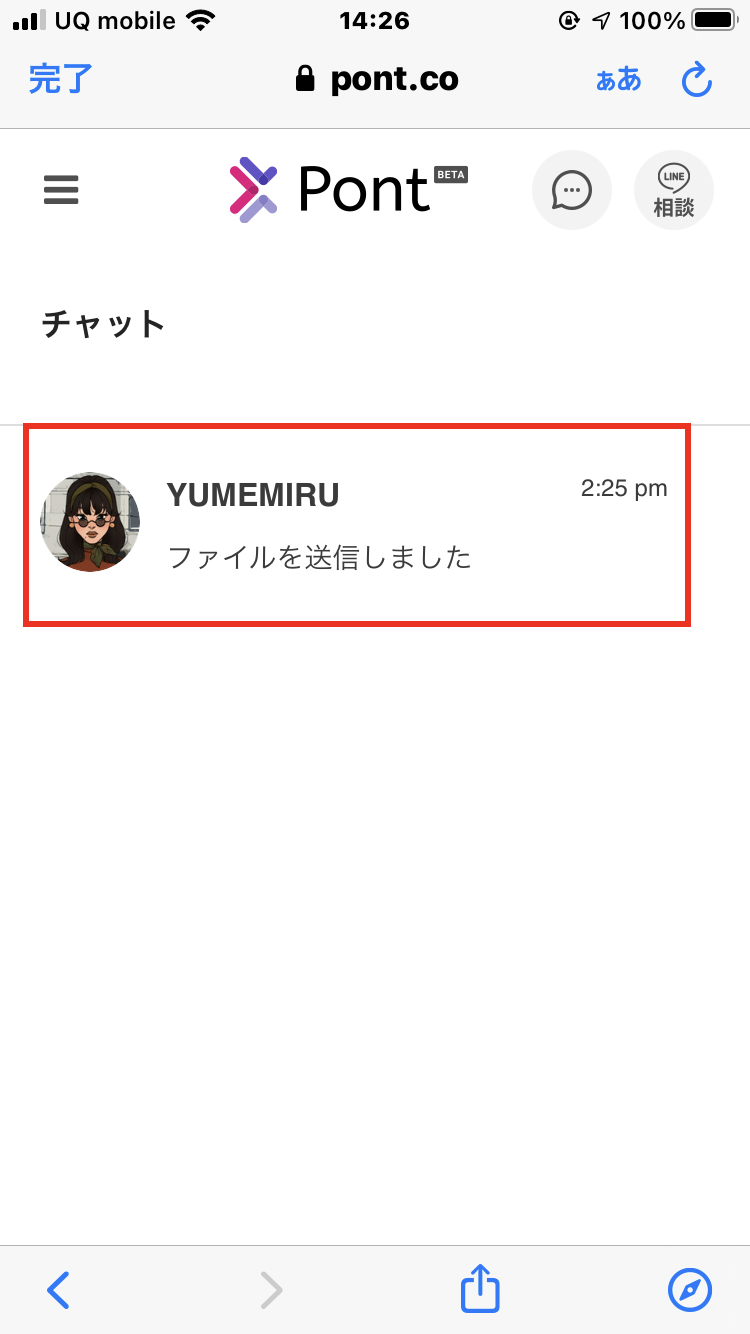Tap the LINE 相談 button
The image size is (750, 1334).
[x=674, y=190]
